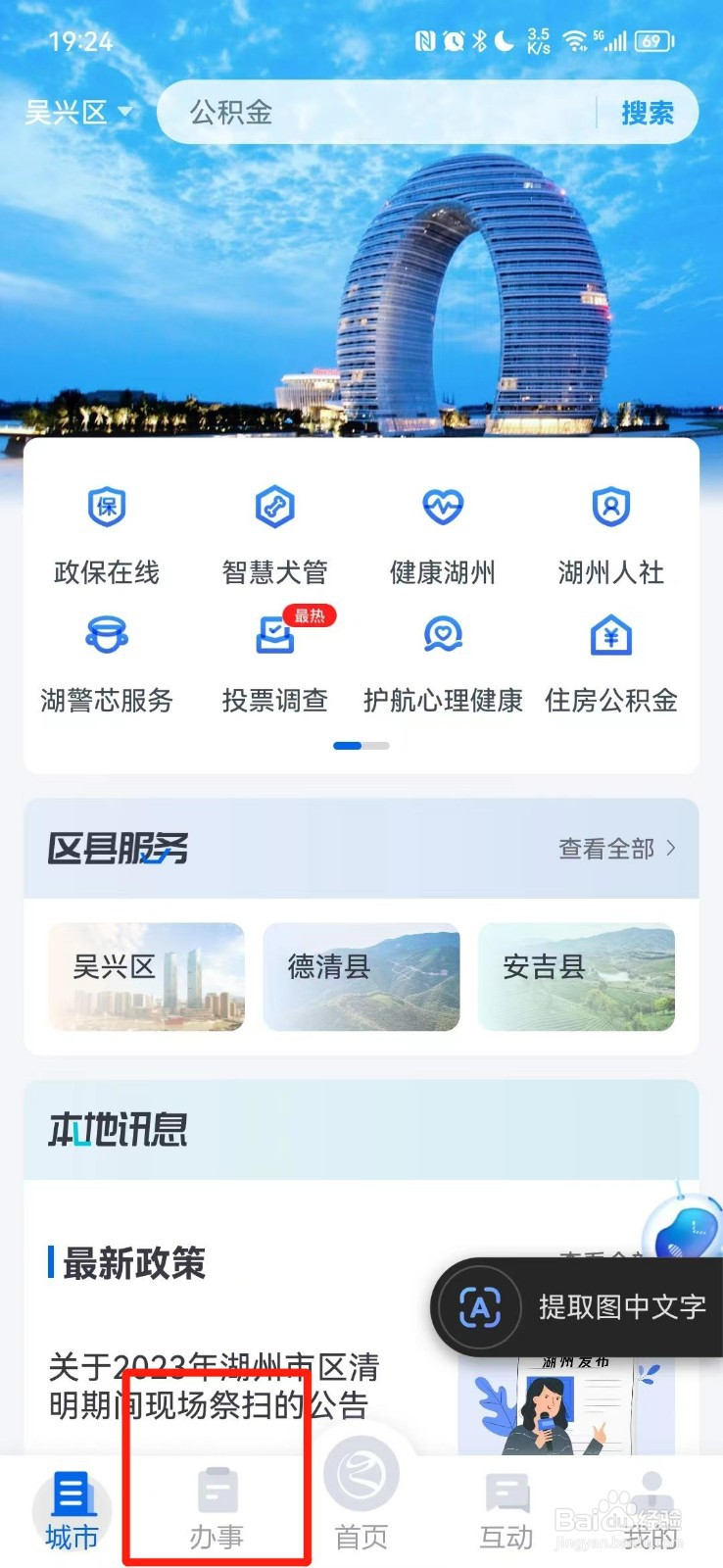Tap the 湖州人社 icon

611,529
